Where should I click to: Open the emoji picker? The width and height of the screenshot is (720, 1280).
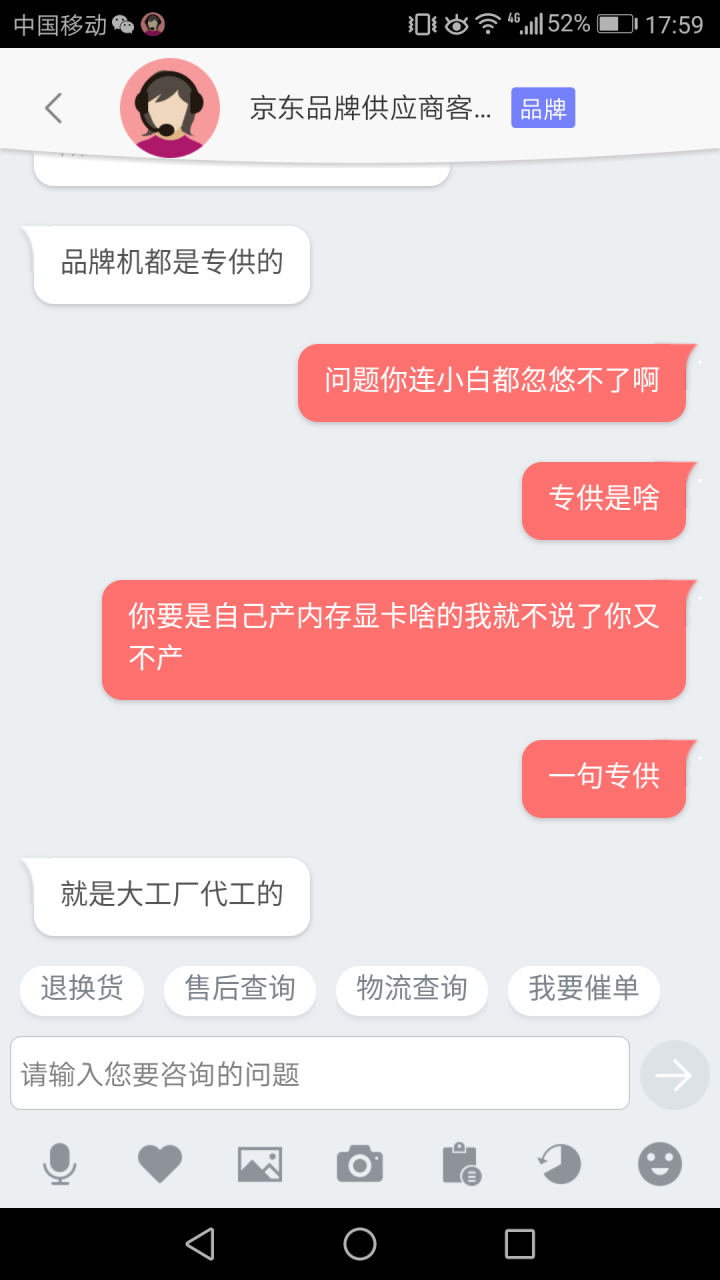(x=660, y=1165)
